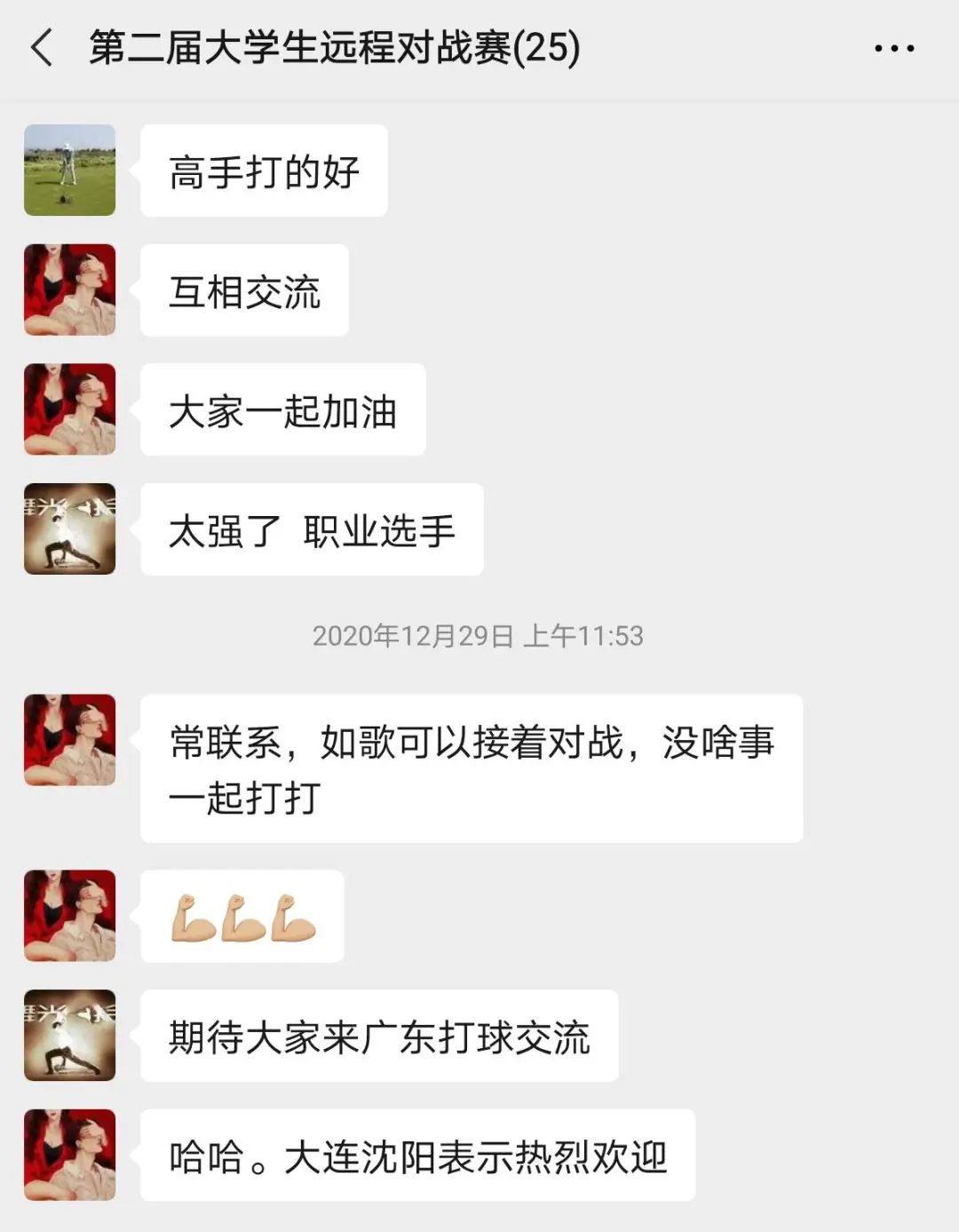Image resolution: width=959 pixels, height=1232 pixels.
Task: Open the group chat overflow menu
Action: pos(893,49)
